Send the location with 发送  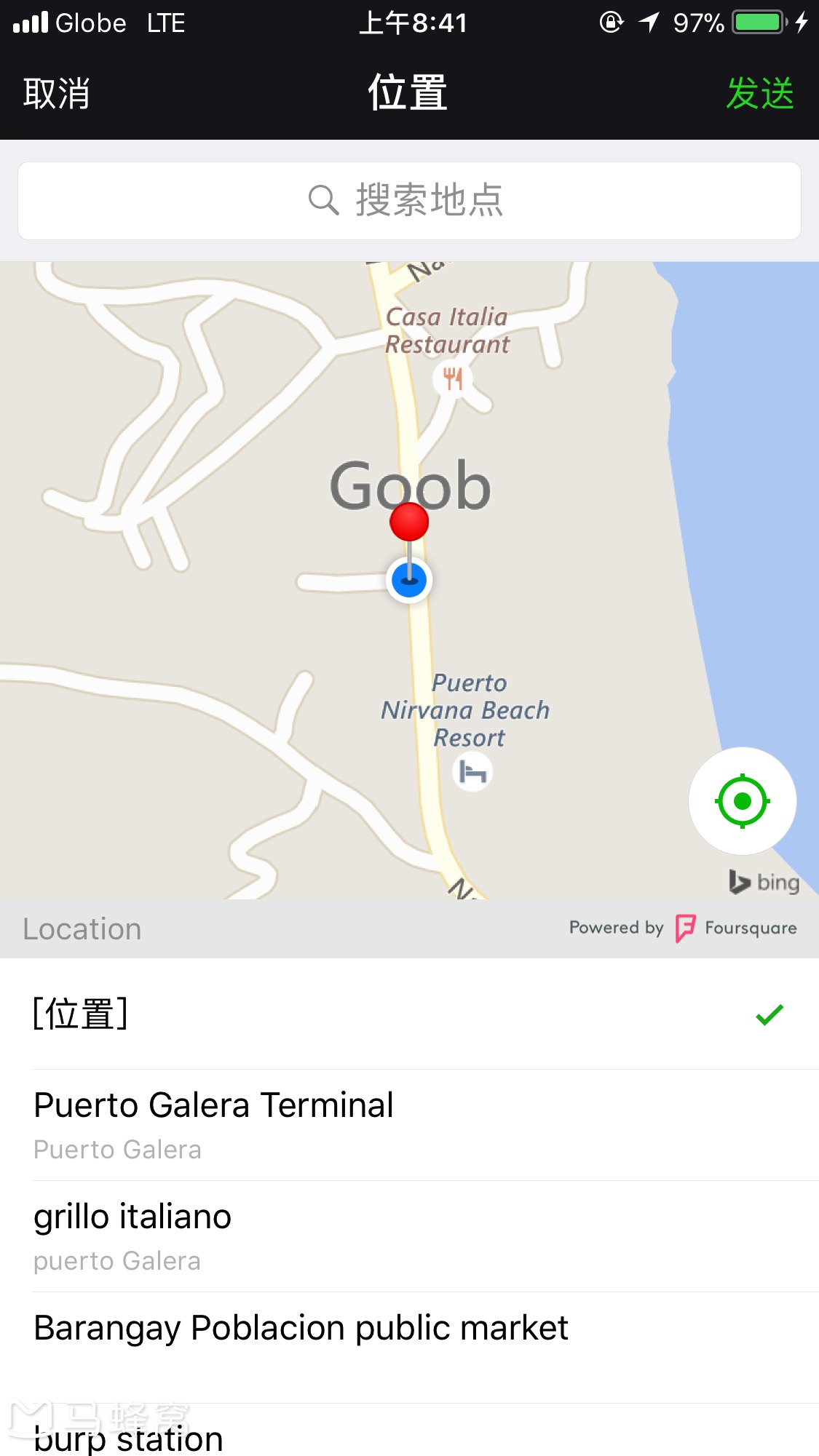[x=759, y=94]
